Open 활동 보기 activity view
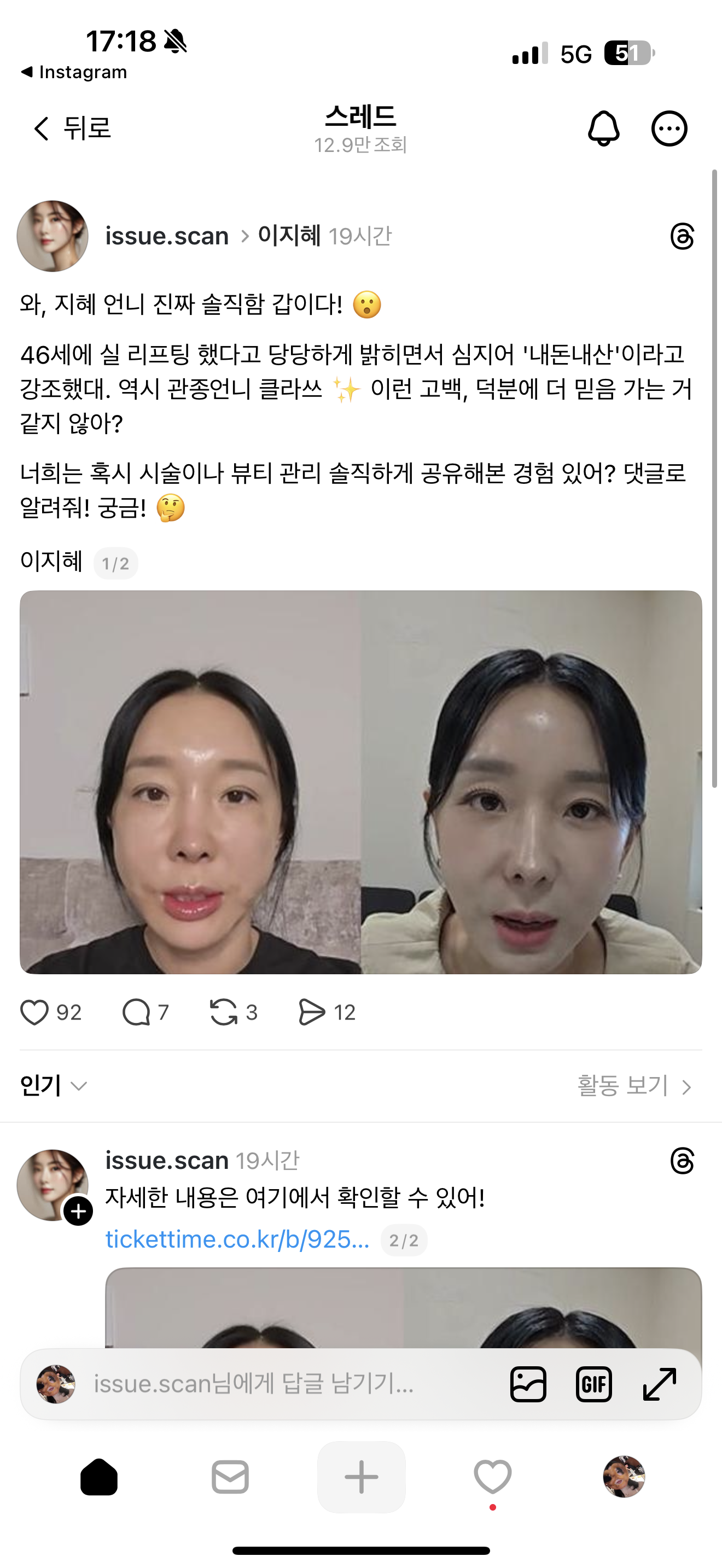 tap(633, 1086)
